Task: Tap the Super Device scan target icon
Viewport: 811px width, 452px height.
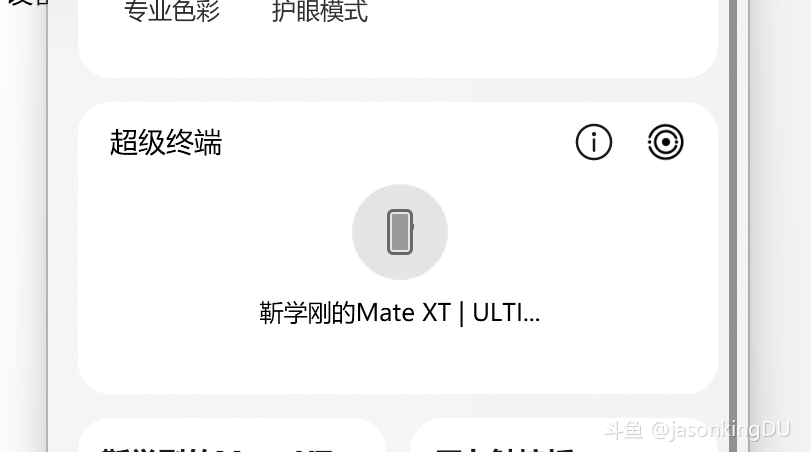Action: [665, 143]
